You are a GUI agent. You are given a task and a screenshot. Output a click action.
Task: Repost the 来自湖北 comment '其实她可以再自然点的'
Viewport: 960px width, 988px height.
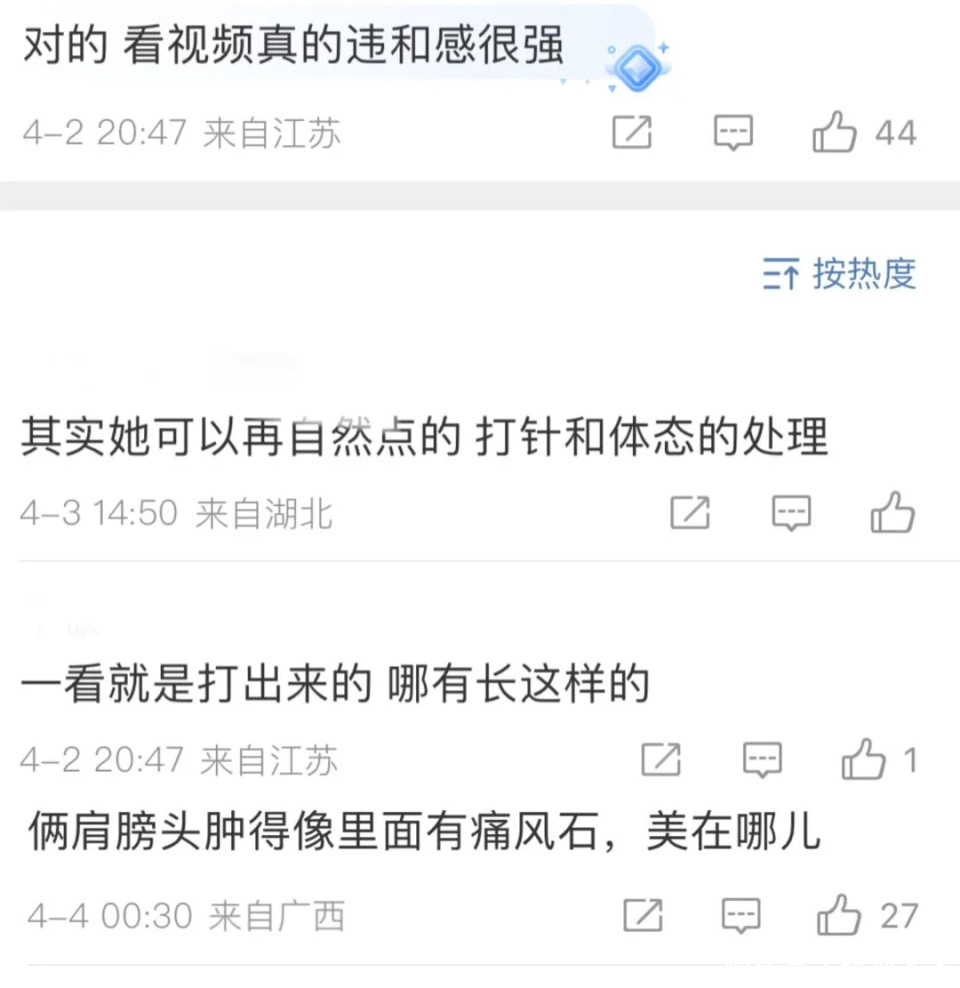690,512
